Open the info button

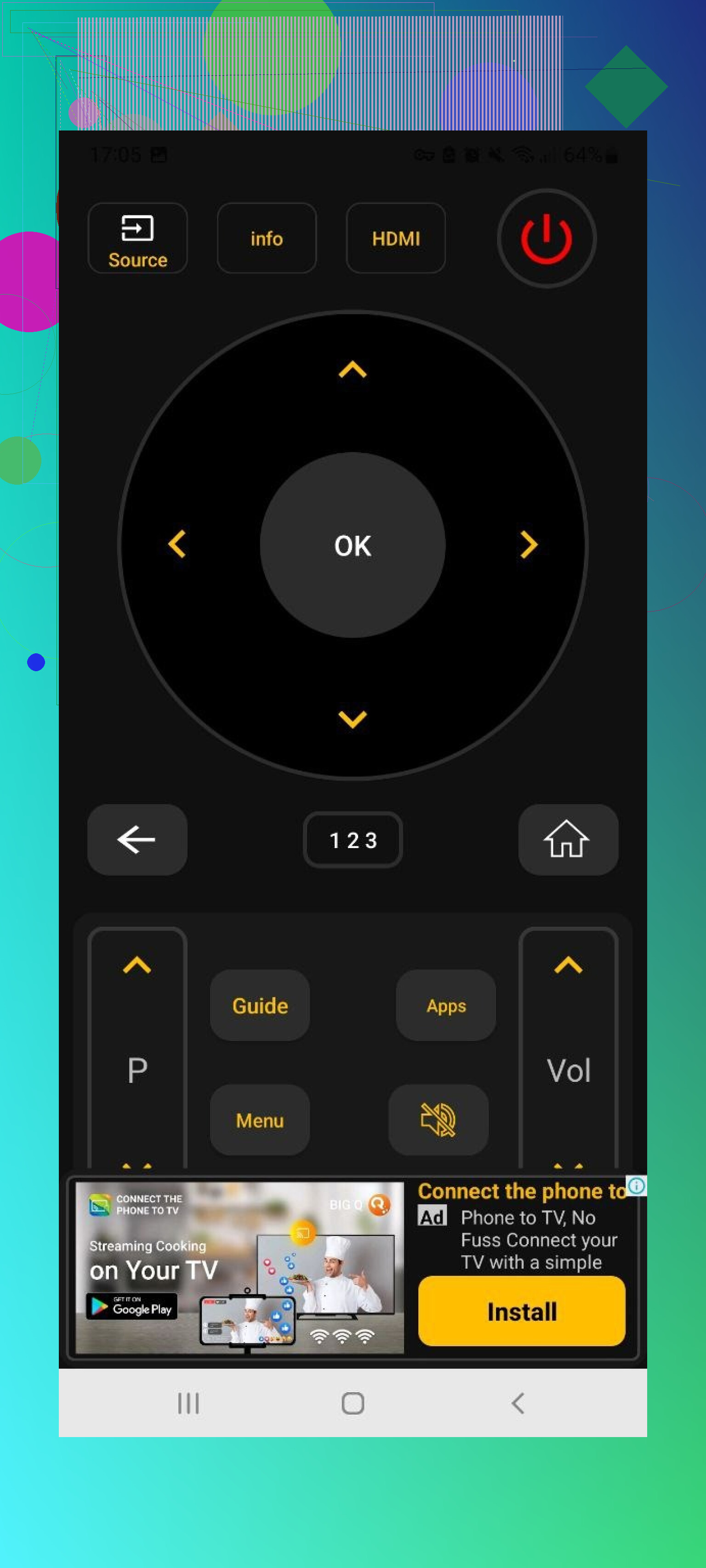(x=266, y=238)
